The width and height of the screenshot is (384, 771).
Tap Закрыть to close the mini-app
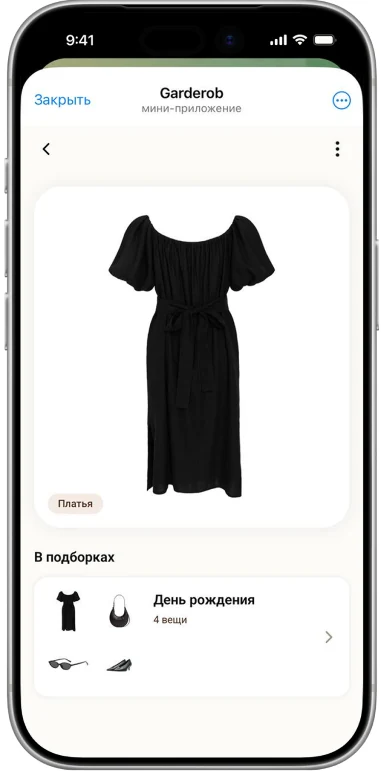click(x=62, y=100)
